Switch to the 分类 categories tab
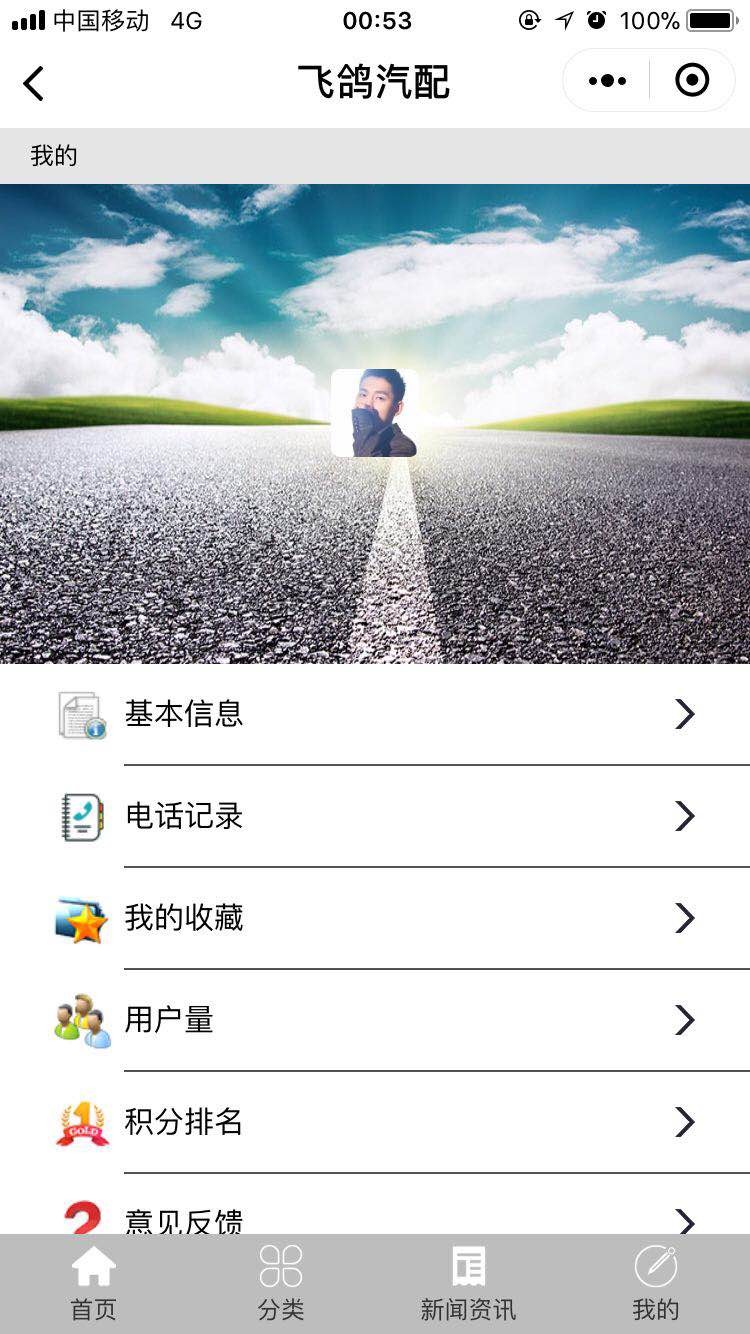This screenshot has height=1334, width=750. [281, 1284]
